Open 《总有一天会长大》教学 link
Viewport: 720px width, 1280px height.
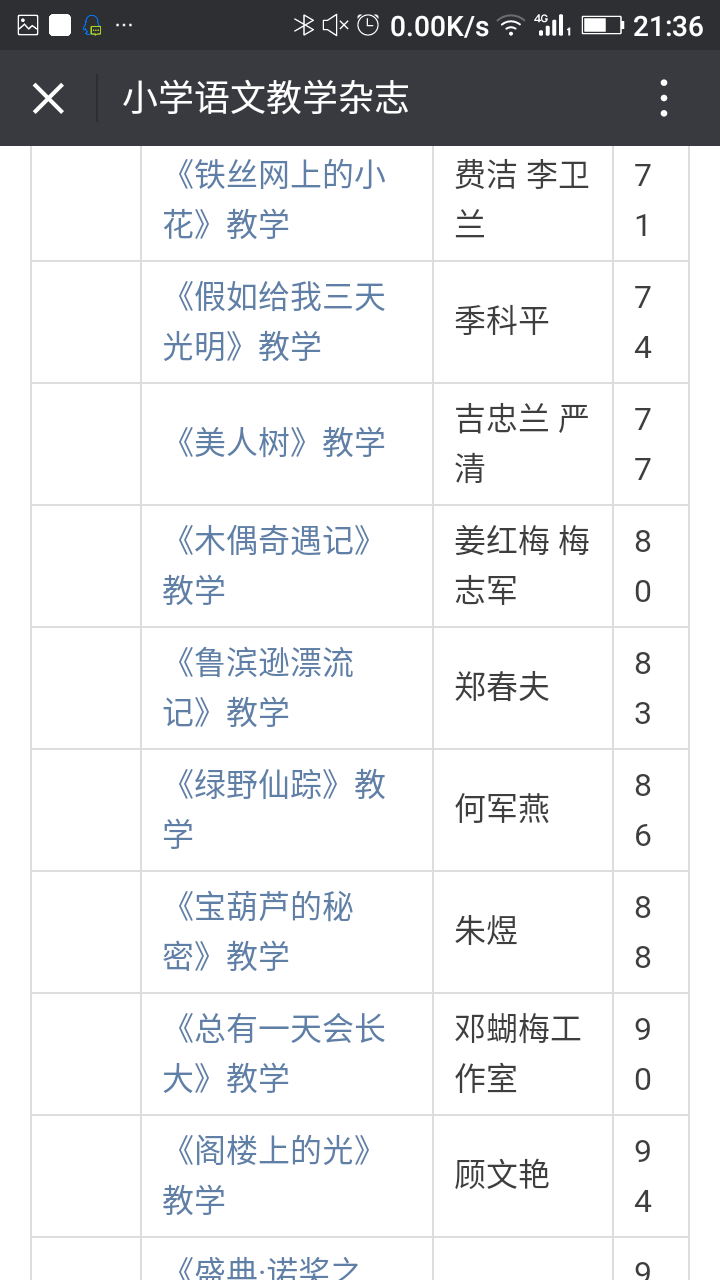[275, 1053]
